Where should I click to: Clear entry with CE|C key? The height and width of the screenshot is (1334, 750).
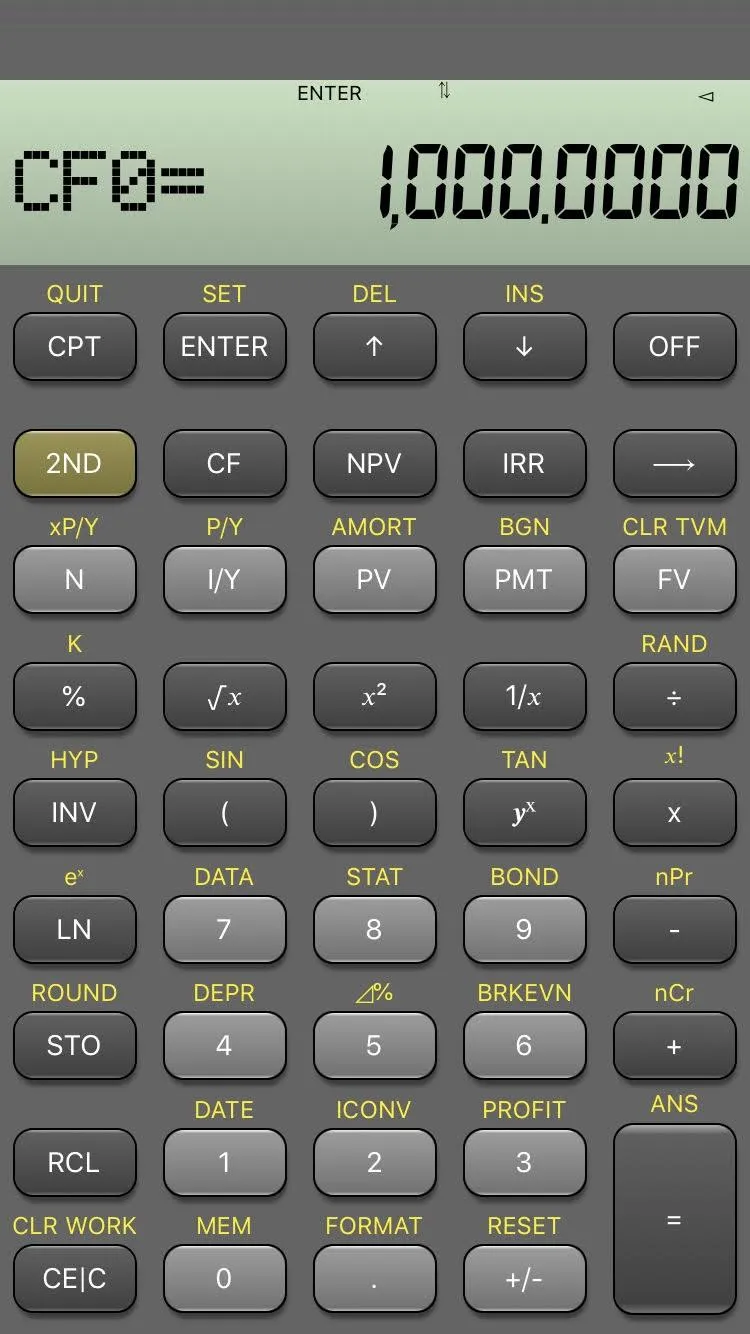74,1278
